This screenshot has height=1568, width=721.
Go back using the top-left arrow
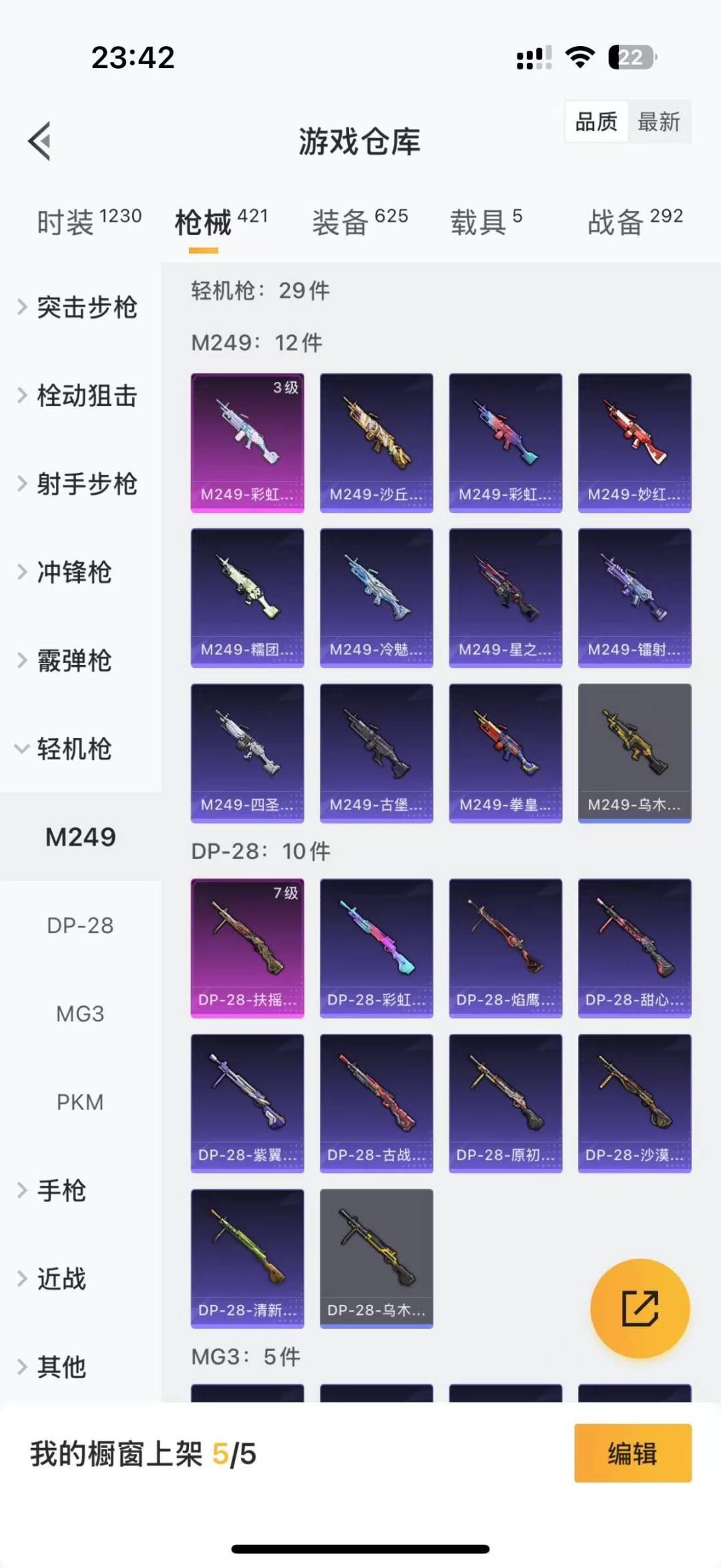[x=40, y=141]
